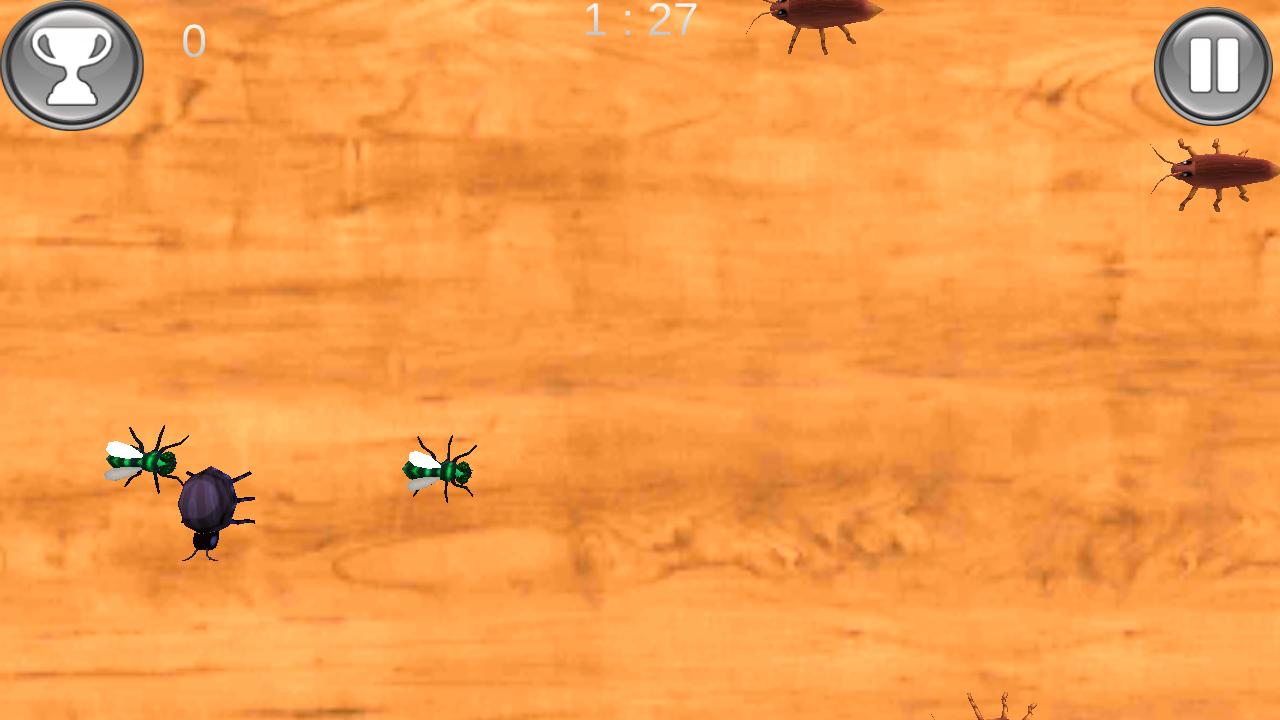Squash the dark purple beetle

pos(209,503)
